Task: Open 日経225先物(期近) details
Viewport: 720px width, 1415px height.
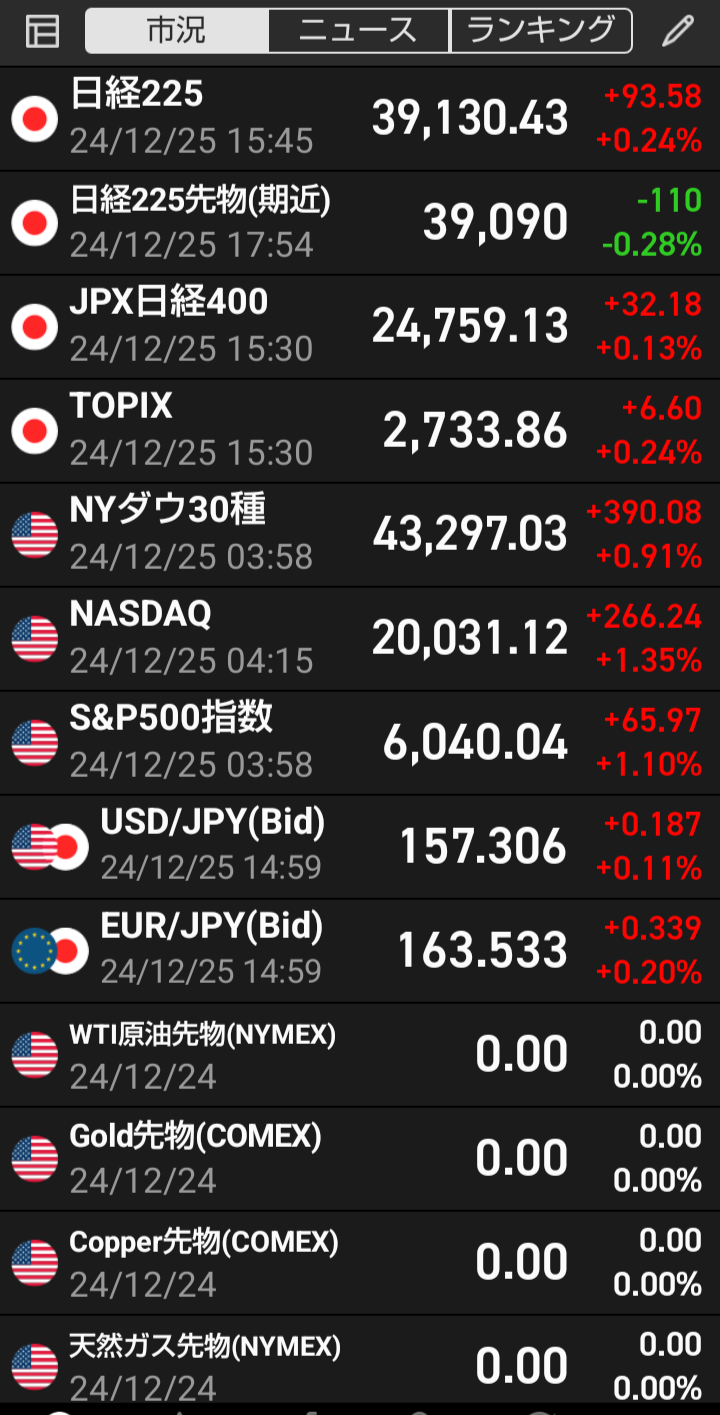Action: point(360,222)
